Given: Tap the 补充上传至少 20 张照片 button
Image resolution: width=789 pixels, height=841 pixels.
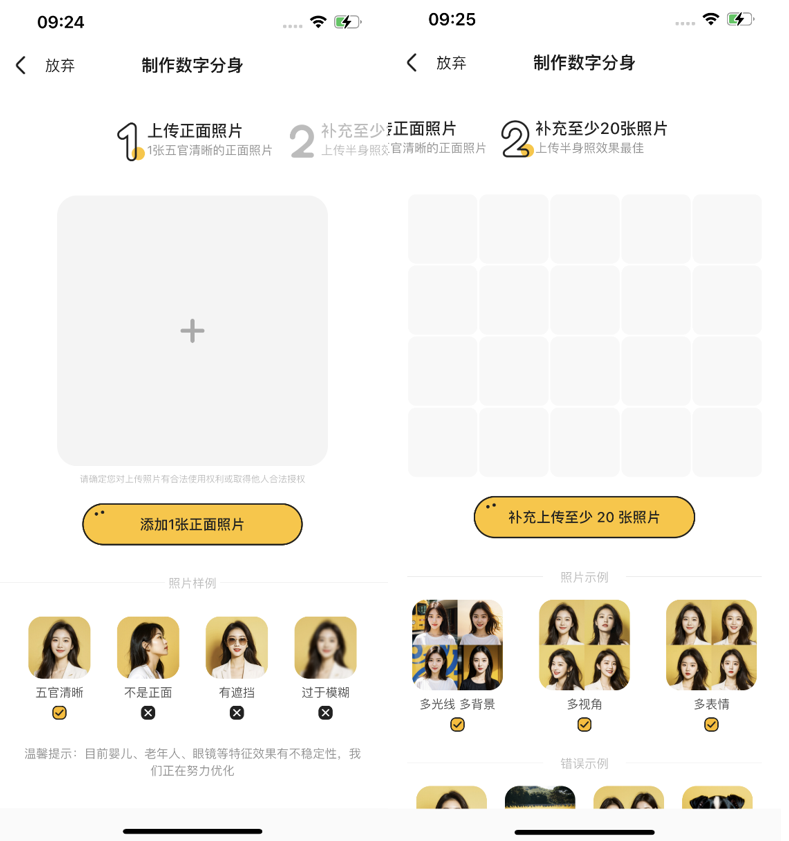Looking at the screenshot, I should tap(584, 517).
